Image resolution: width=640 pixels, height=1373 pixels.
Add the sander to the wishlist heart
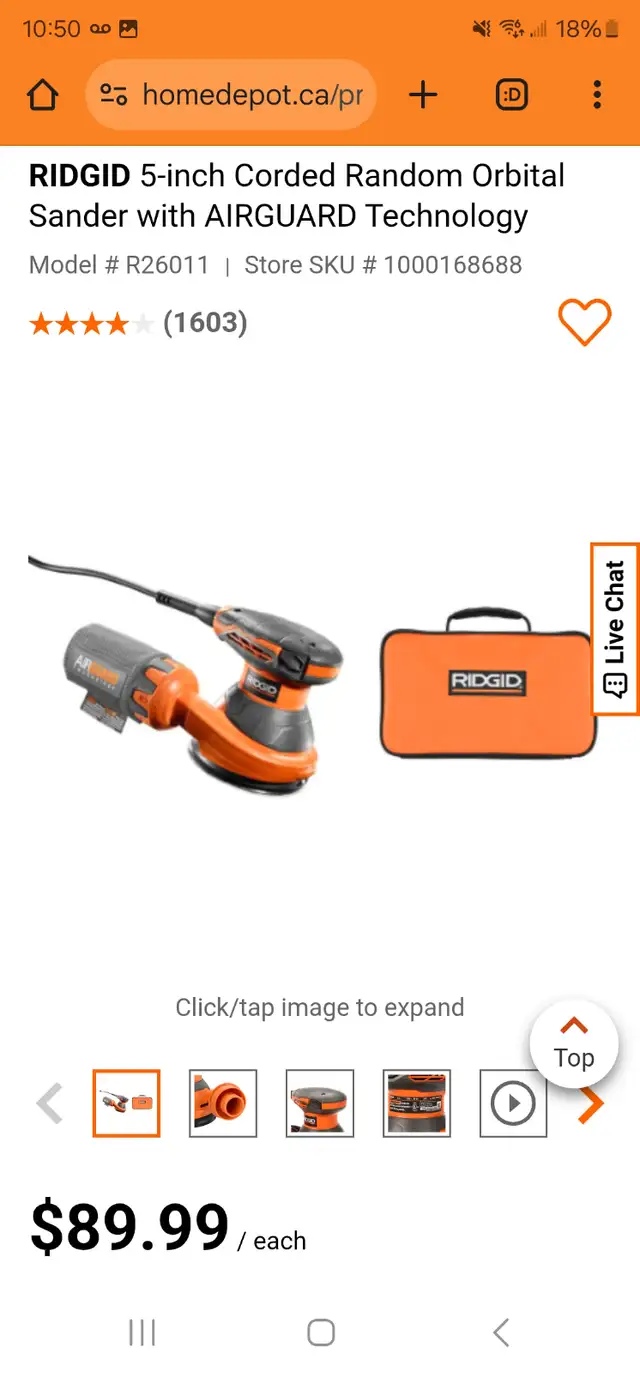tap(584, 322)
